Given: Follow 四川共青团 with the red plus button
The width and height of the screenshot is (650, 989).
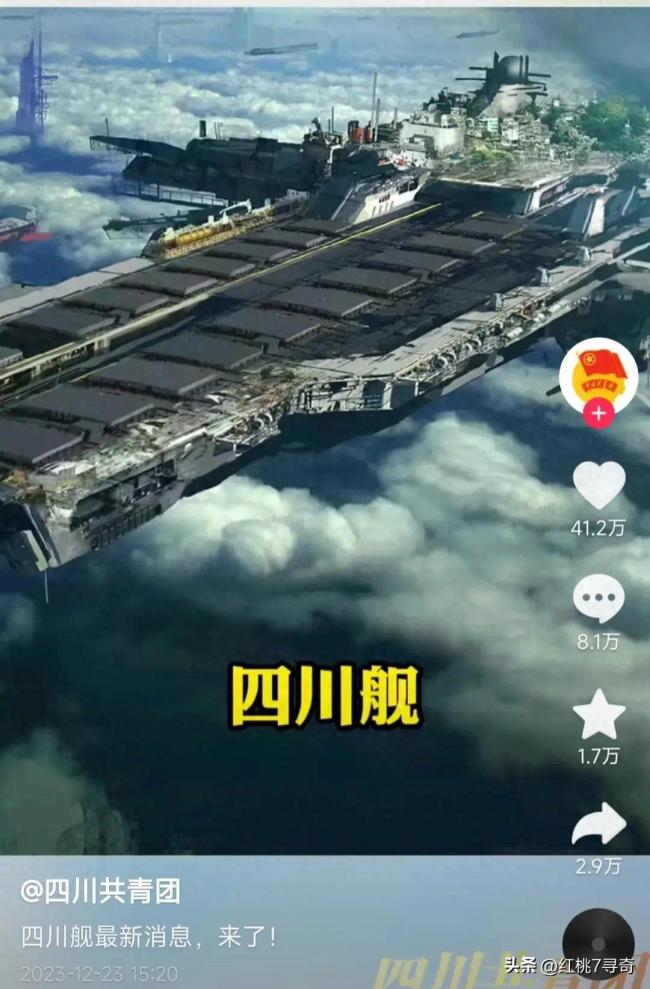Looking at the screenshot, I should click(598, 413).
